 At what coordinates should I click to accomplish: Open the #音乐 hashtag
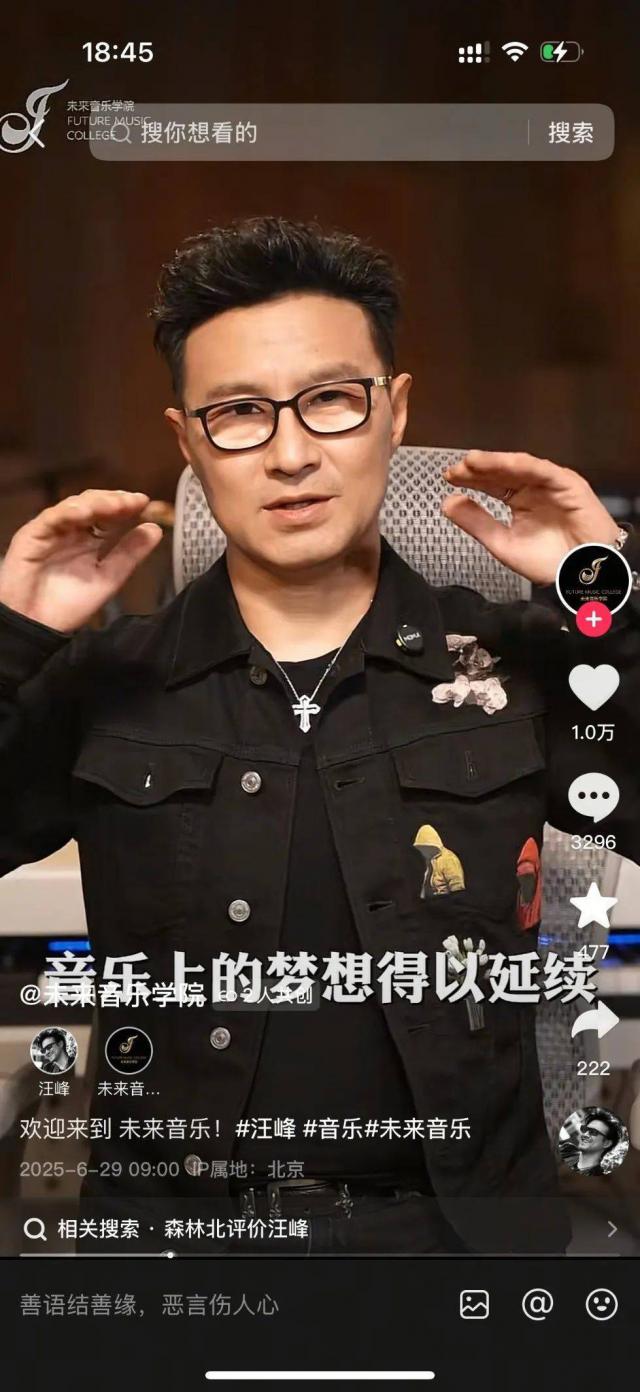coord(332,1129)
